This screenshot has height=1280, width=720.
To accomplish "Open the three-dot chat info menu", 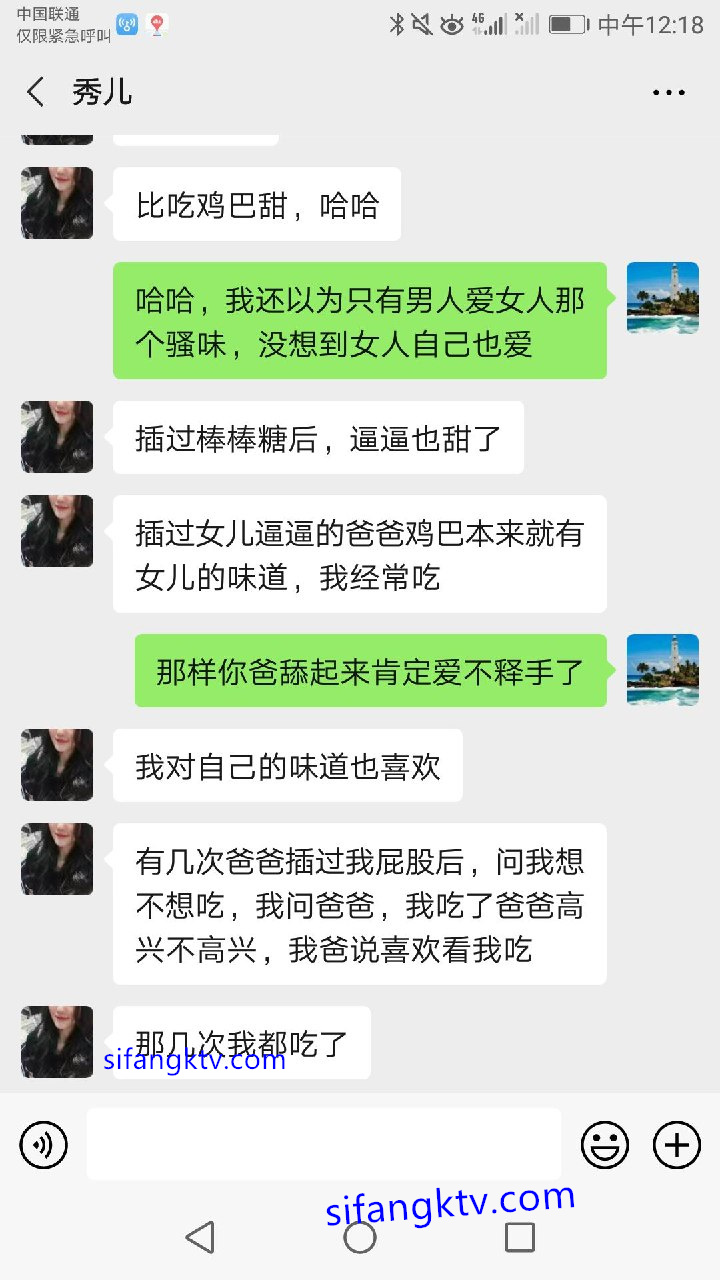I will click(x=668, y=93).
